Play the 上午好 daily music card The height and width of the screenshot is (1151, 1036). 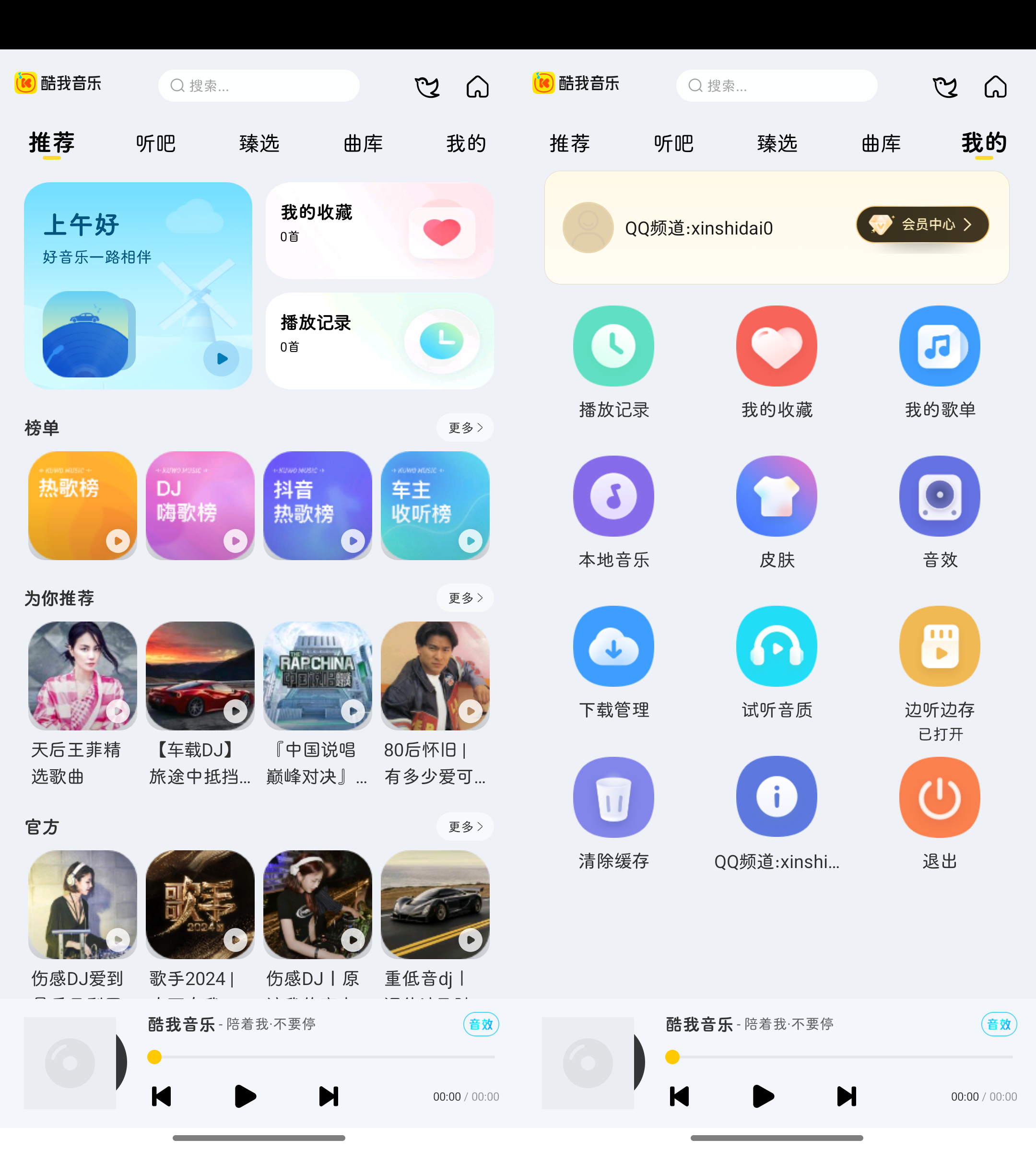click(222, 359)
